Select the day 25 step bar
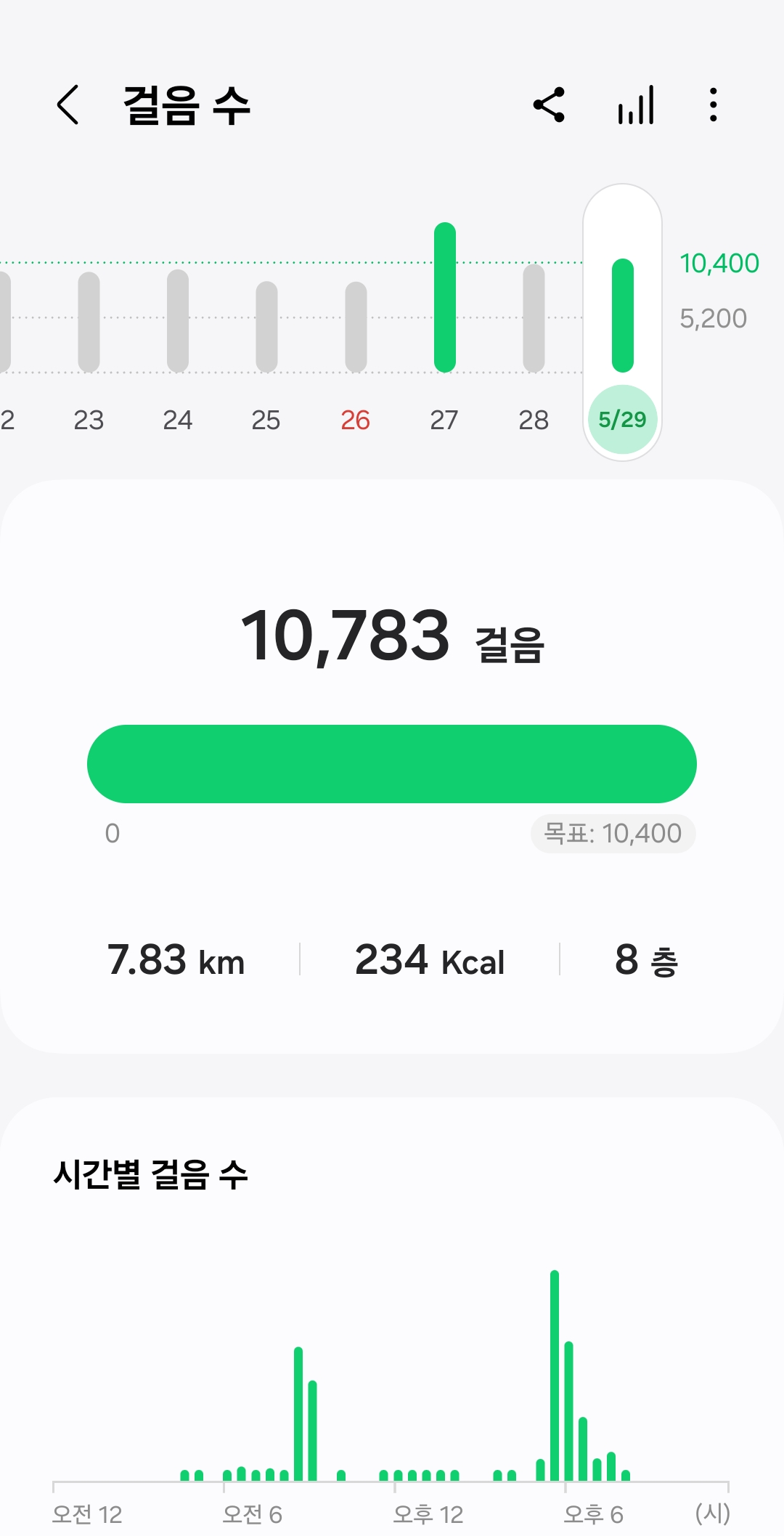Screen dimensions: 784x1536 coord(266,326)
